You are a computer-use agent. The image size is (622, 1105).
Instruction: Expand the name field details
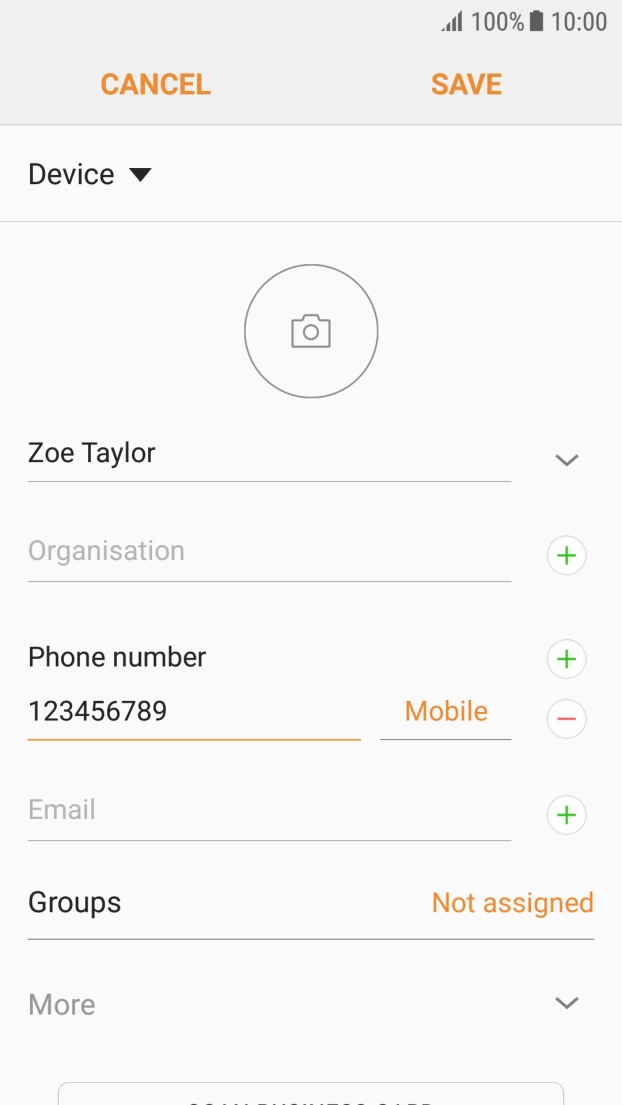566,460
